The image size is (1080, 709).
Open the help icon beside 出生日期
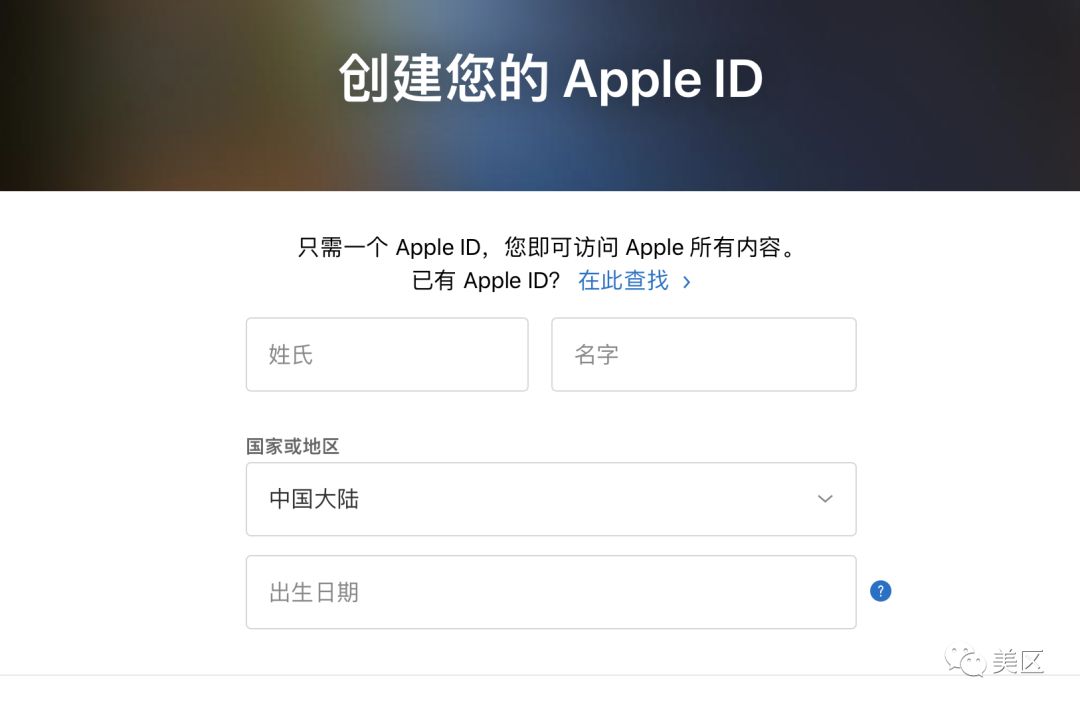click(x=880, y=591)
